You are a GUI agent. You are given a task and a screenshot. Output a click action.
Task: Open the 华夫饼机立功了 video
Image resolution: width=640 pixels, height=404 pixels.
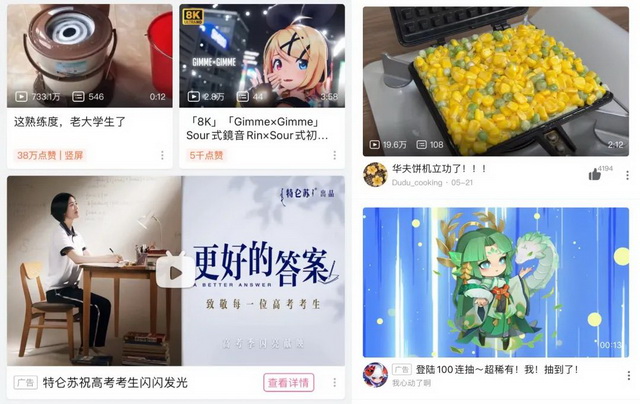tap(496, 80)
